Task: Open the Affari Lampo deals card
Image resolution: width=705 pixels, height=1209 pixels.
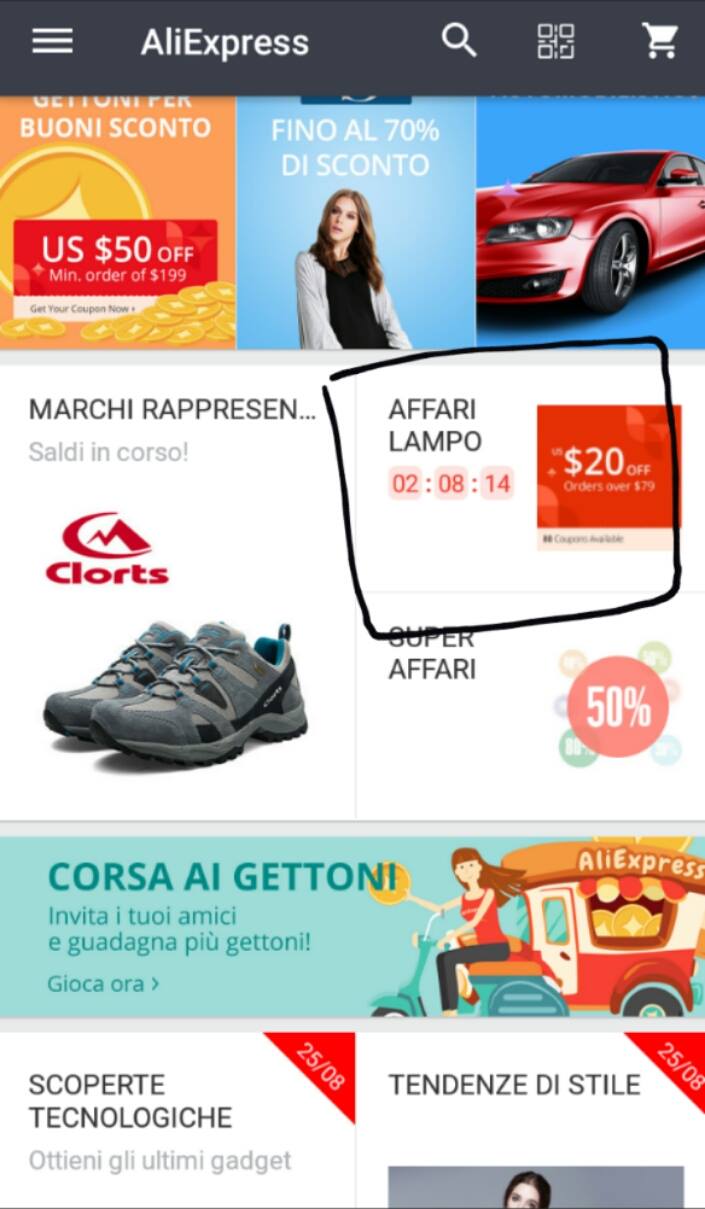Action: [530, 478]
